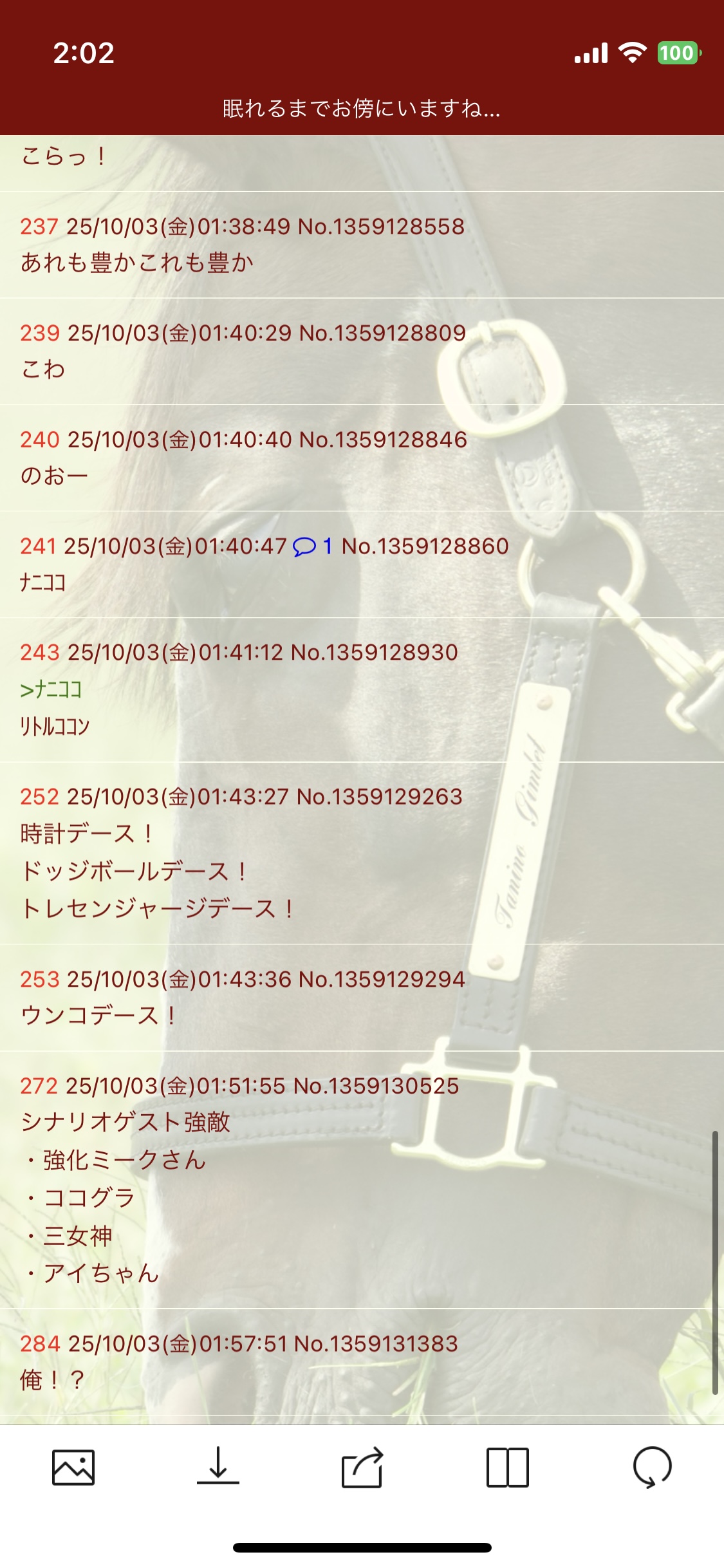Screen dimensions: 724x1568
Task: Follow the quoted >ナニココ text in post 243
Action: 51,690
